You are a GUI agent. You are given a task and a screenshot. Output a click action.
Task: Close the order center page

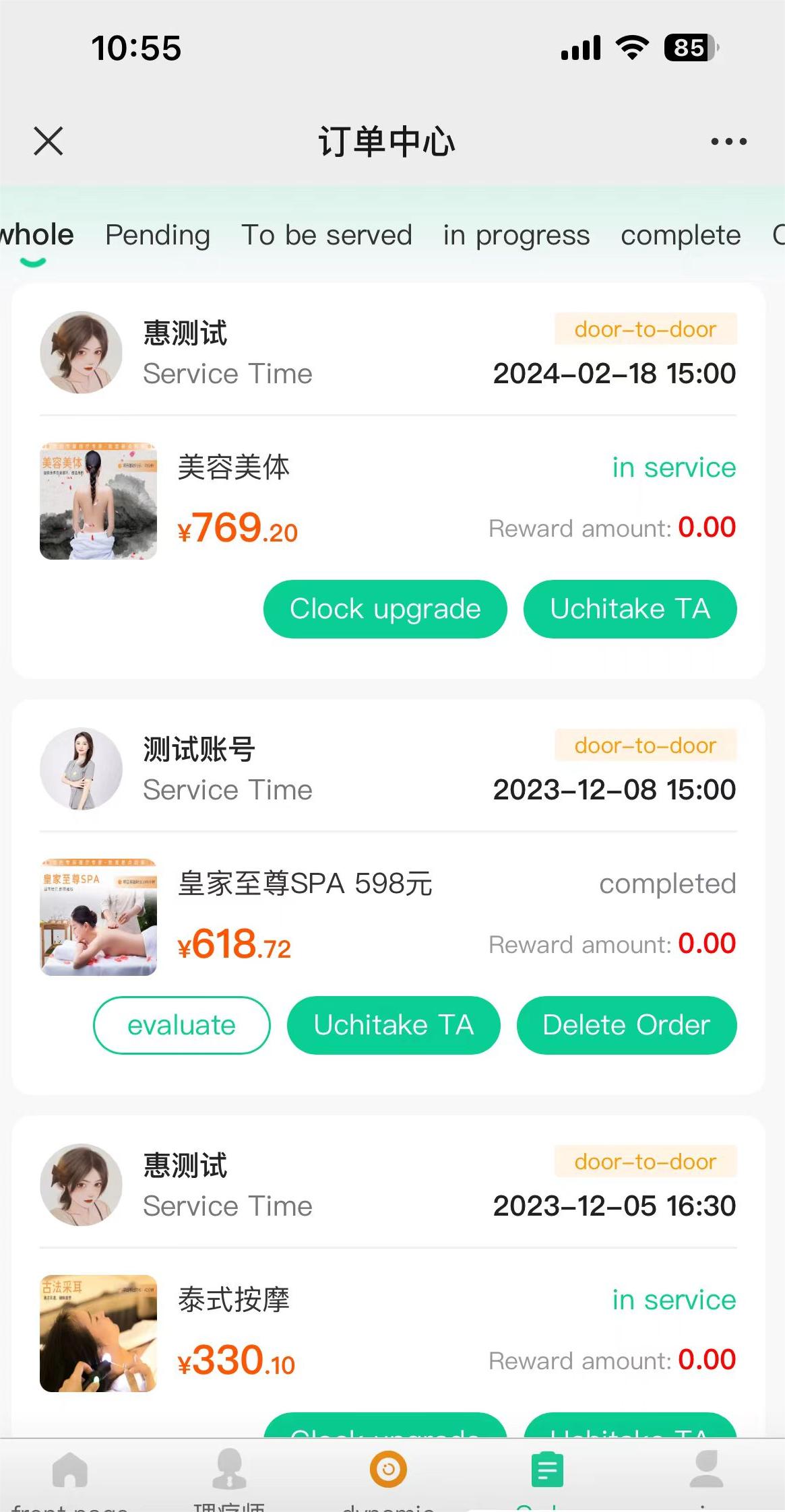click(49, 141)
